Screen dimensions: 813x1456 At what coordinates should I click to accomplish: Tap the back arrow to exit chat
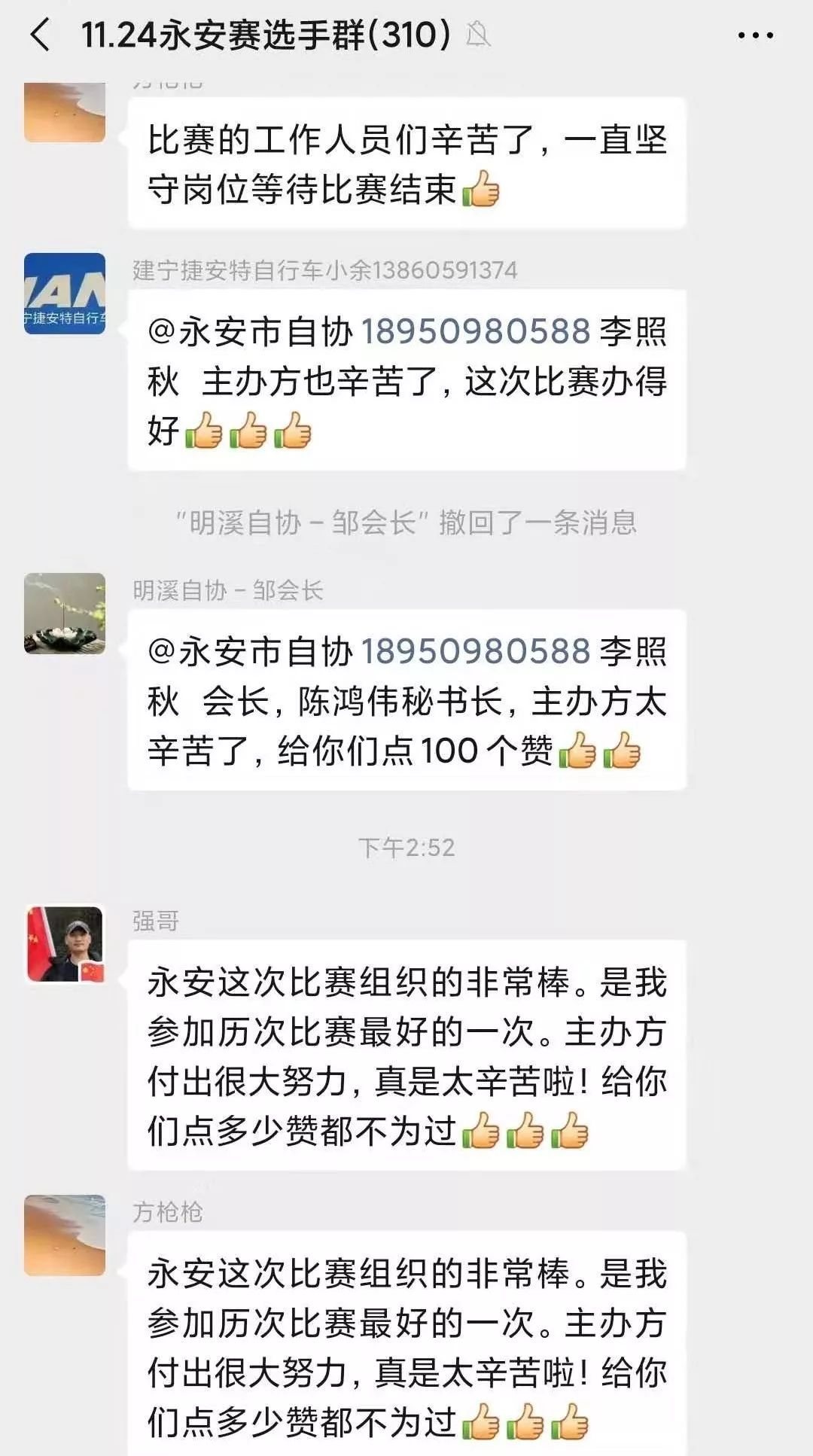point(39,33)
